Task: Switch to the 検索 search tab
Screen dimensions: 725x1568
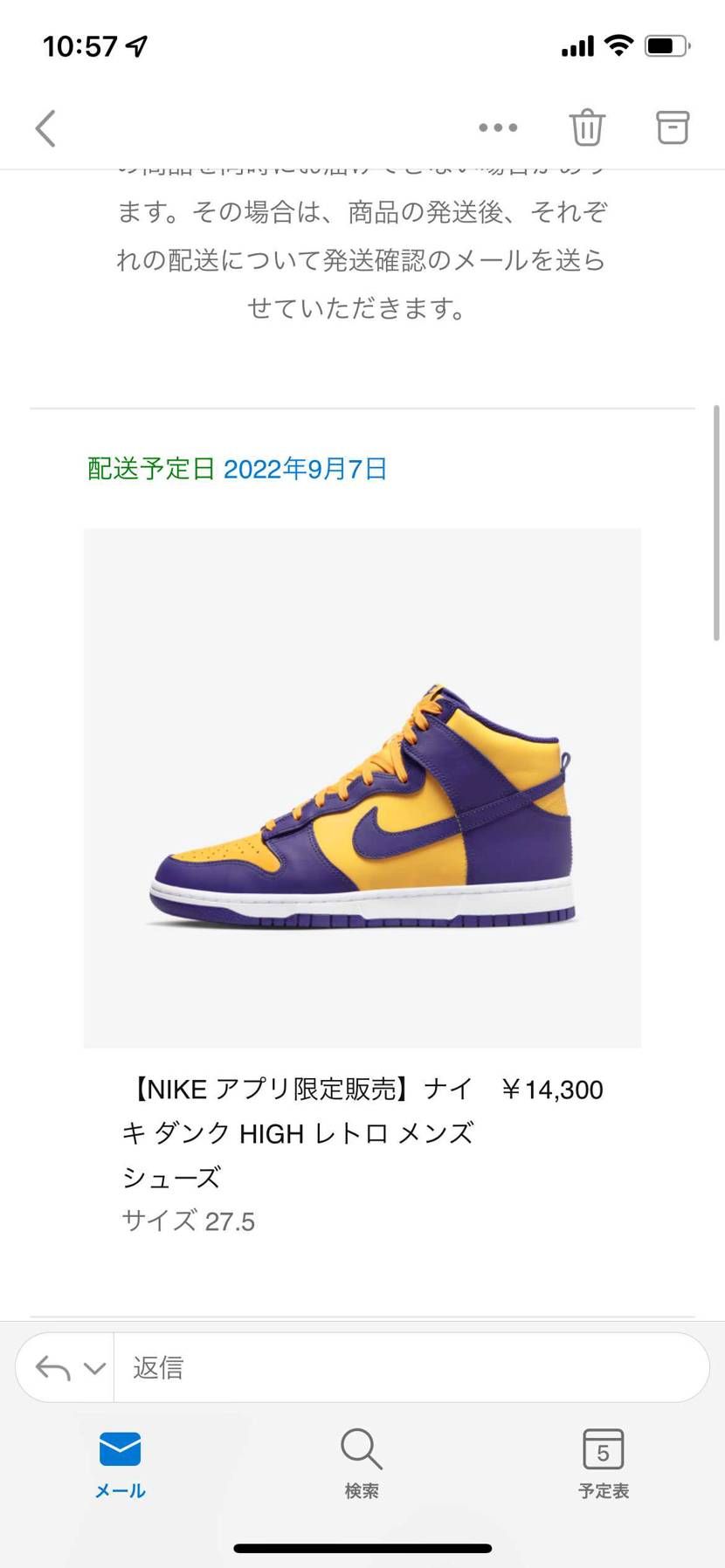Action: pos(362,1465)
